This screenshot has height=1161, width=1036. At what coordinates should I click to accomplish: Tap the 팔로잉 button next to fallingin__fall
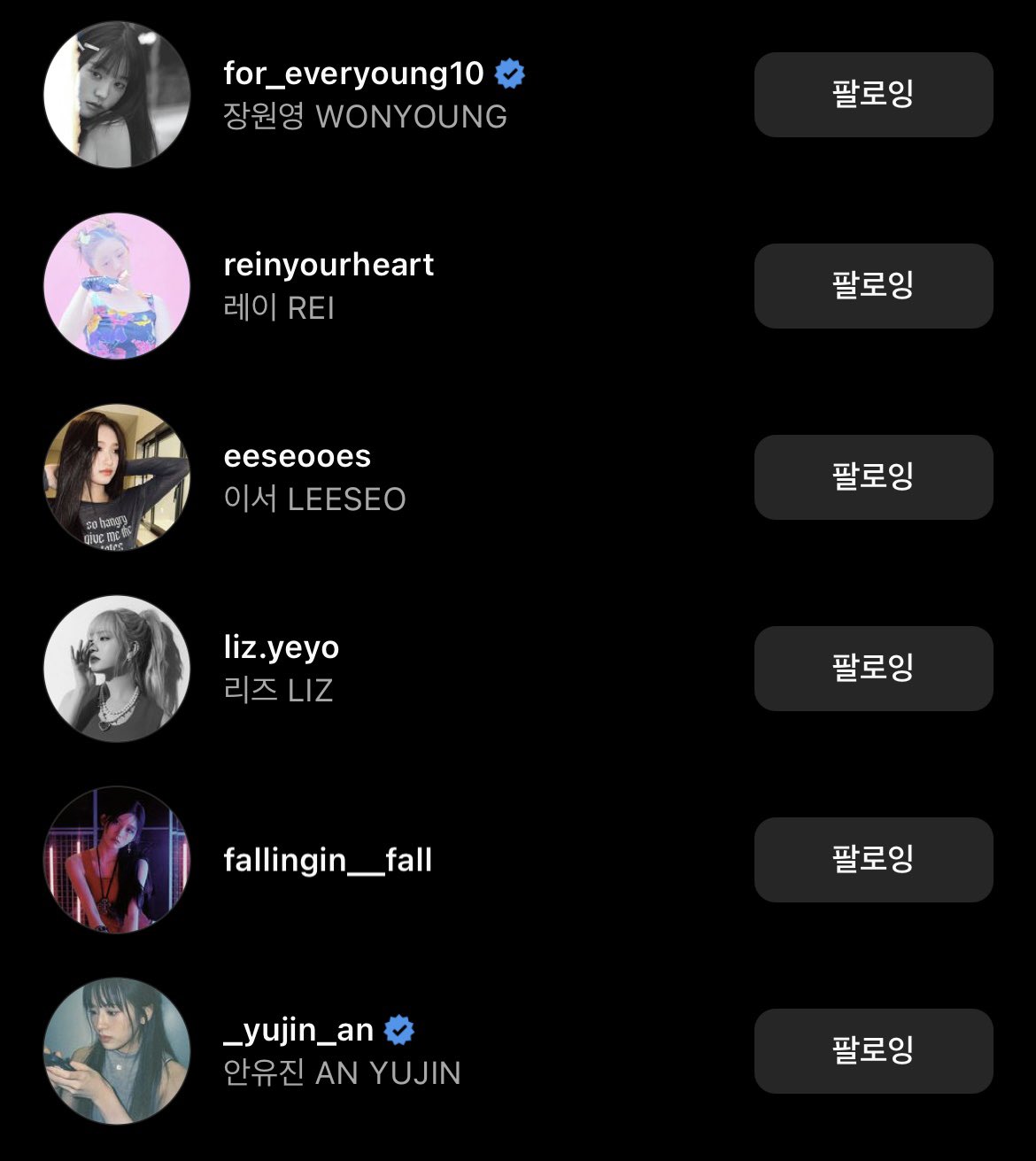point(873,860)
